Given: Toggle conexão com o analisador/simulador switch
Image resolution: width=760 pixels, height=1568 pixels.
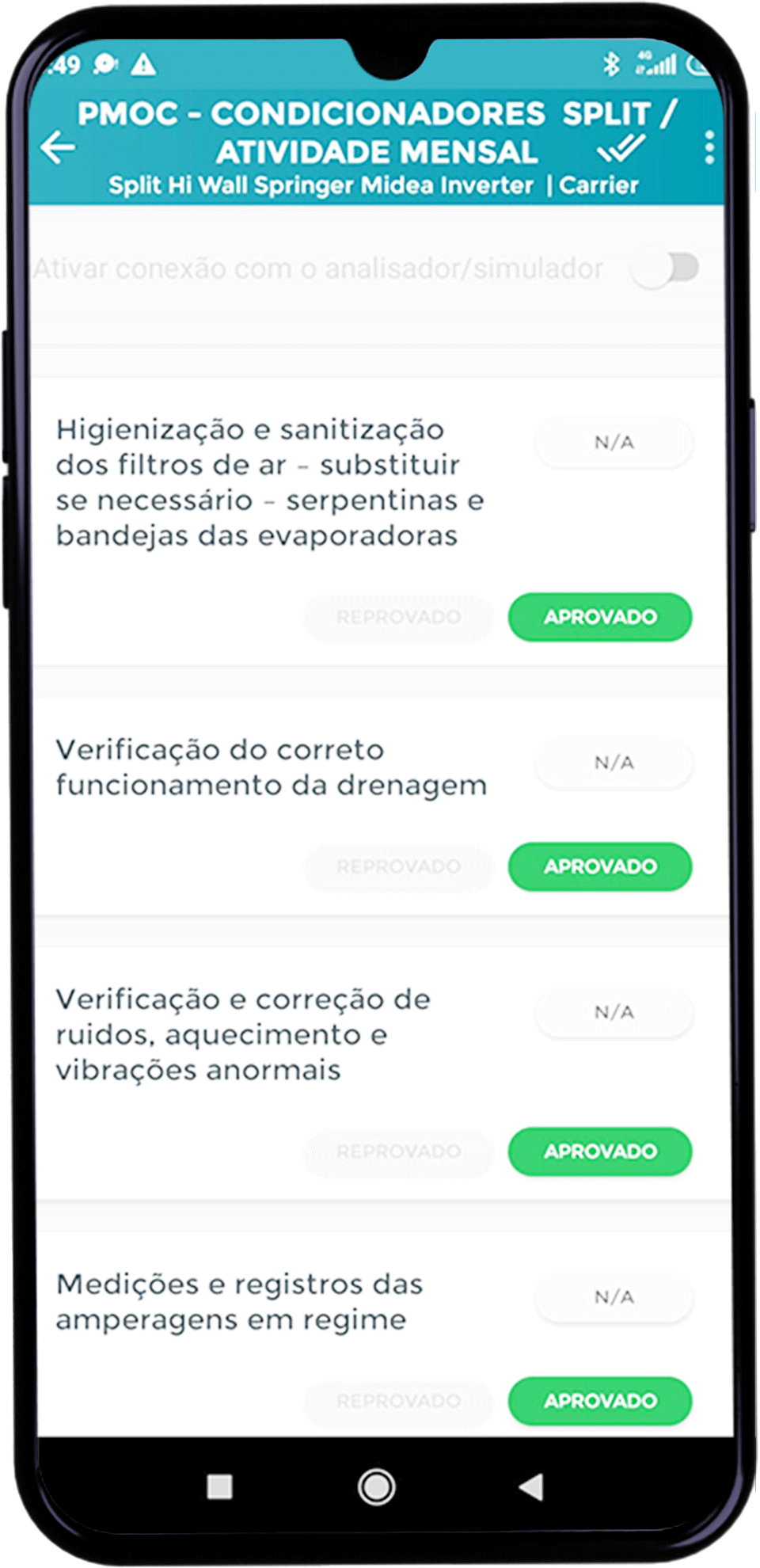Looking at the screenshot, I should (667, 268).
